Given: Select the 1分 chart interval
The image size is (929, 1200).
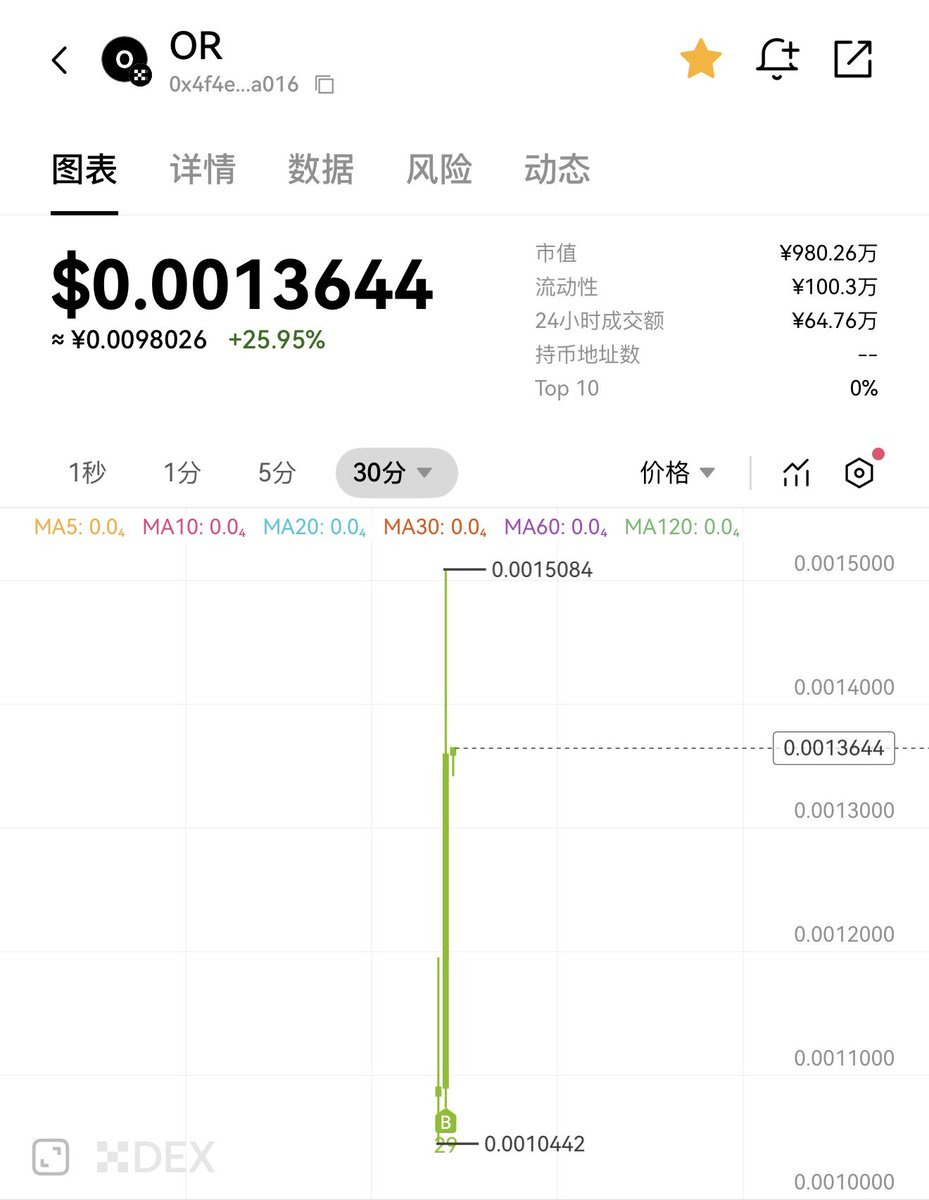Looking at the screenshot, I should coord(182,473).
